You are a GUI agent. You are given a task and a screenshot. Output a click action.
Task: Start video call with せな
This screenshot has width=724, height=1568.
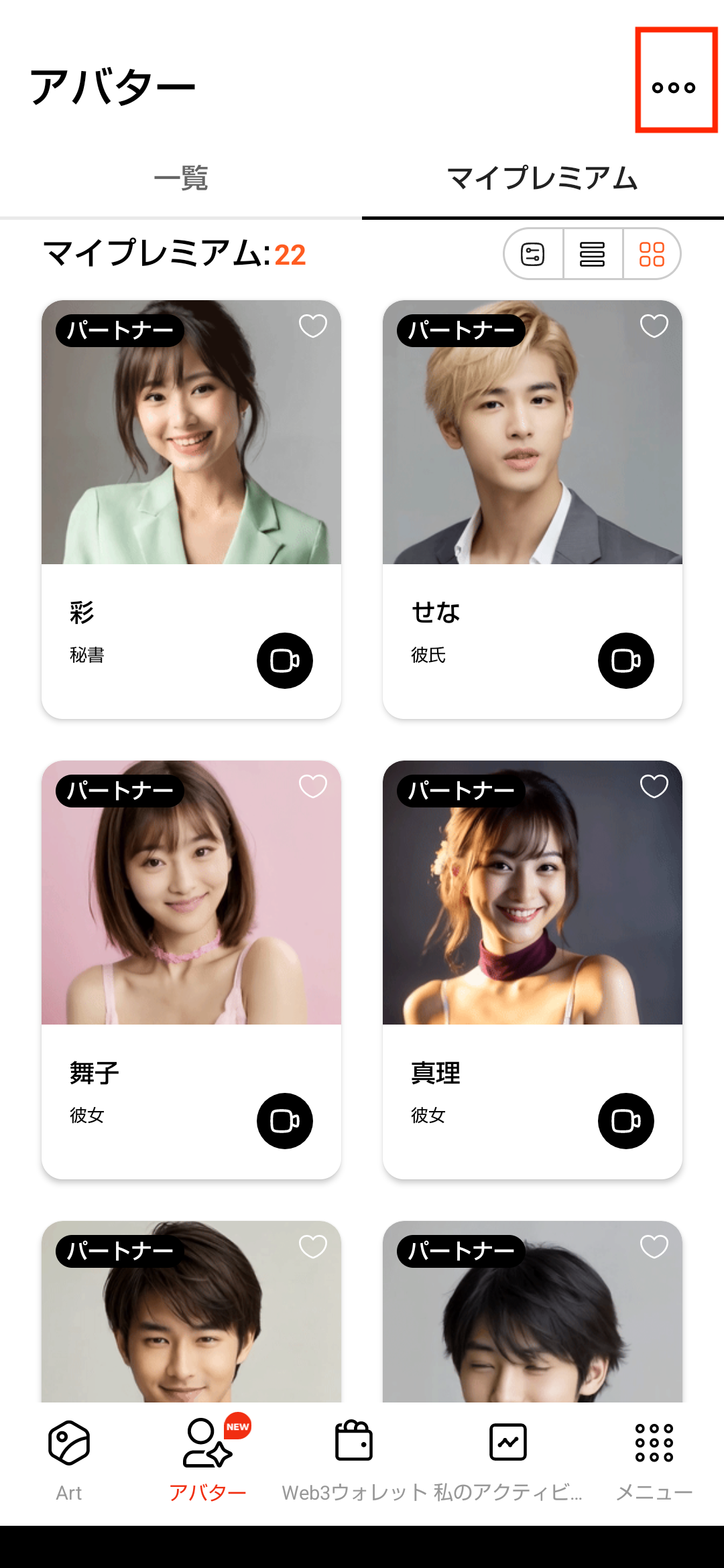(x=625, y=661)
